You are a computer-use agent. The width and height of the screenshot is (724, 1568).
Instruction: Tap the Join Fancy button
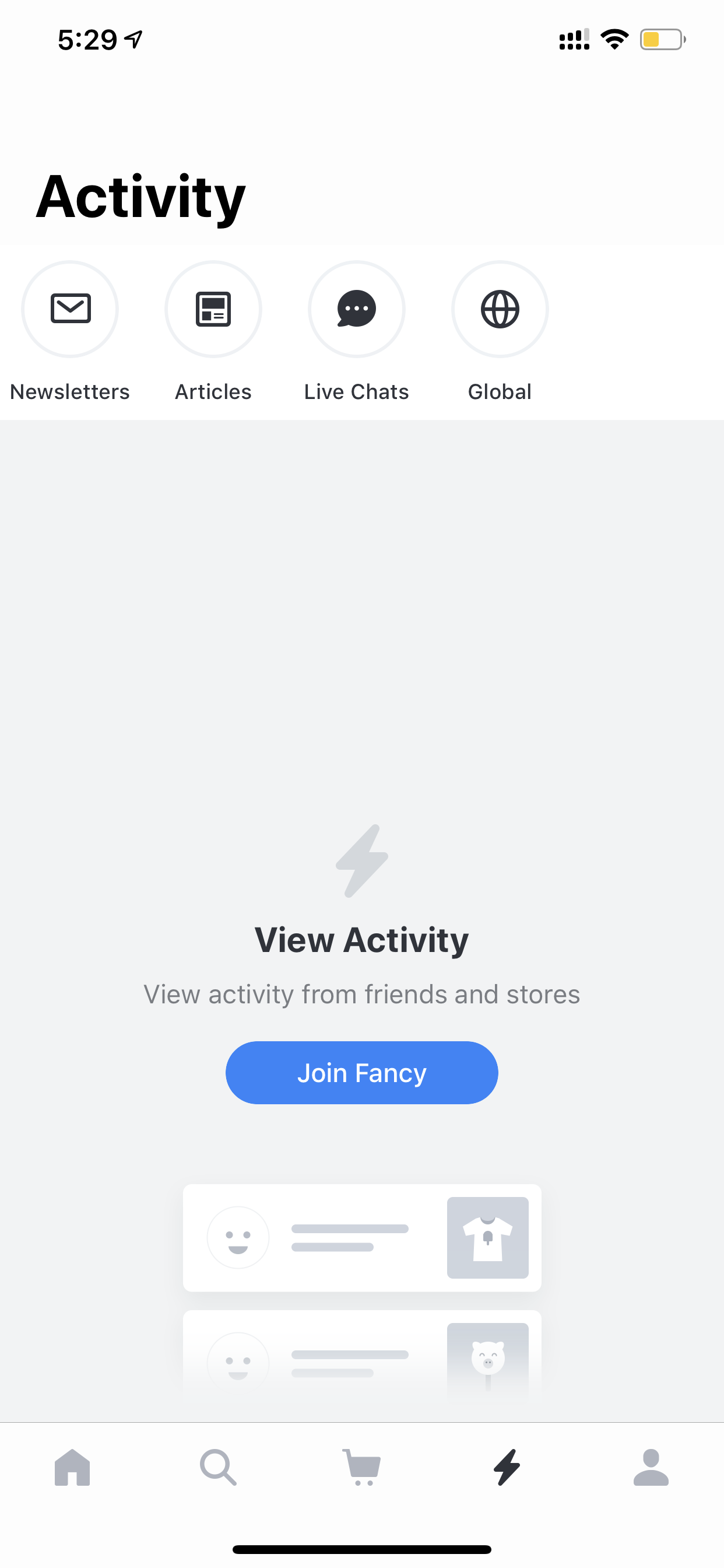[361, 1073]
